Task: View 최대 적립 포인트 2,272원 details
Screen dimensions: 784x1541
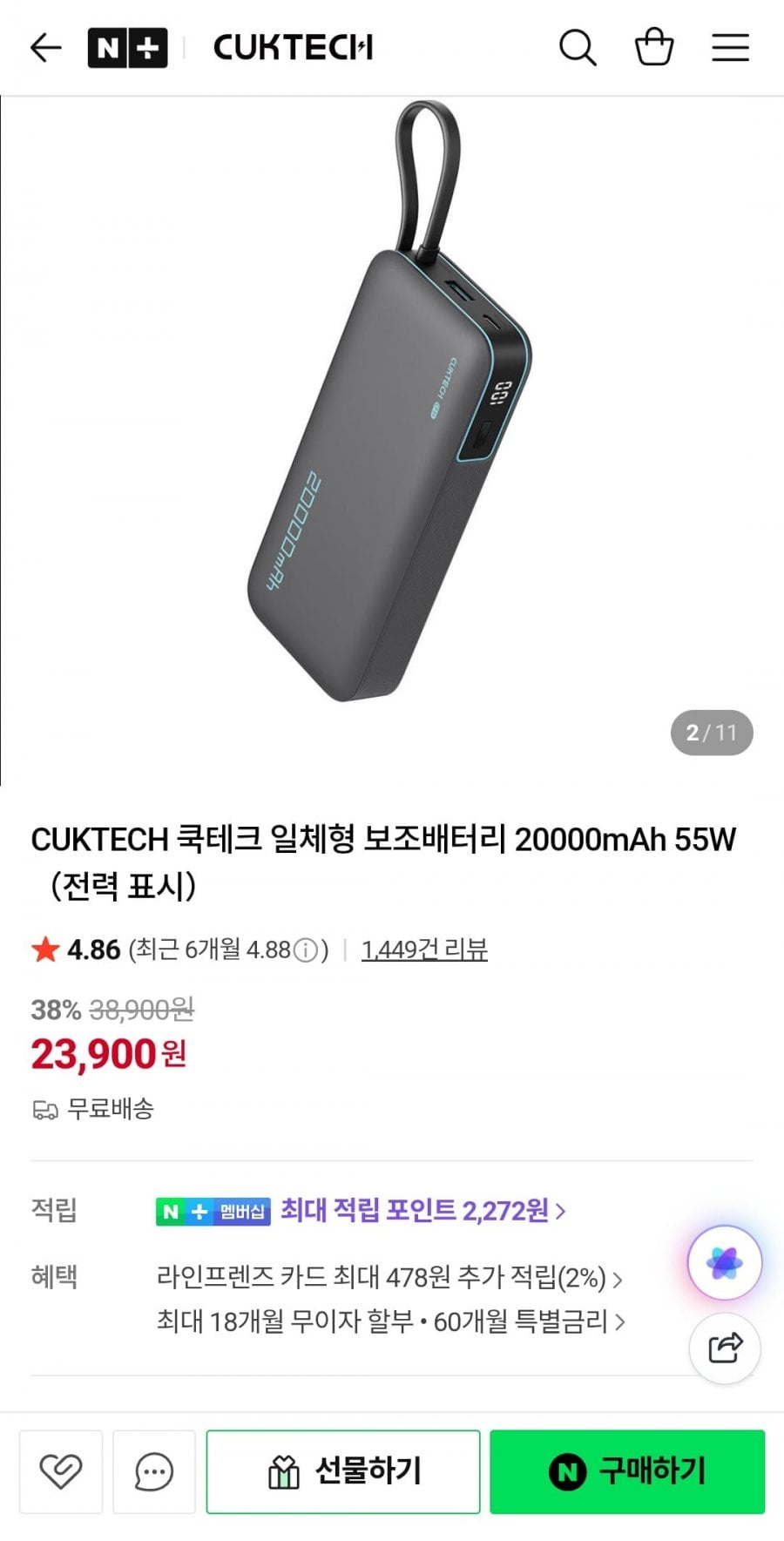Action: [423, 1210]
